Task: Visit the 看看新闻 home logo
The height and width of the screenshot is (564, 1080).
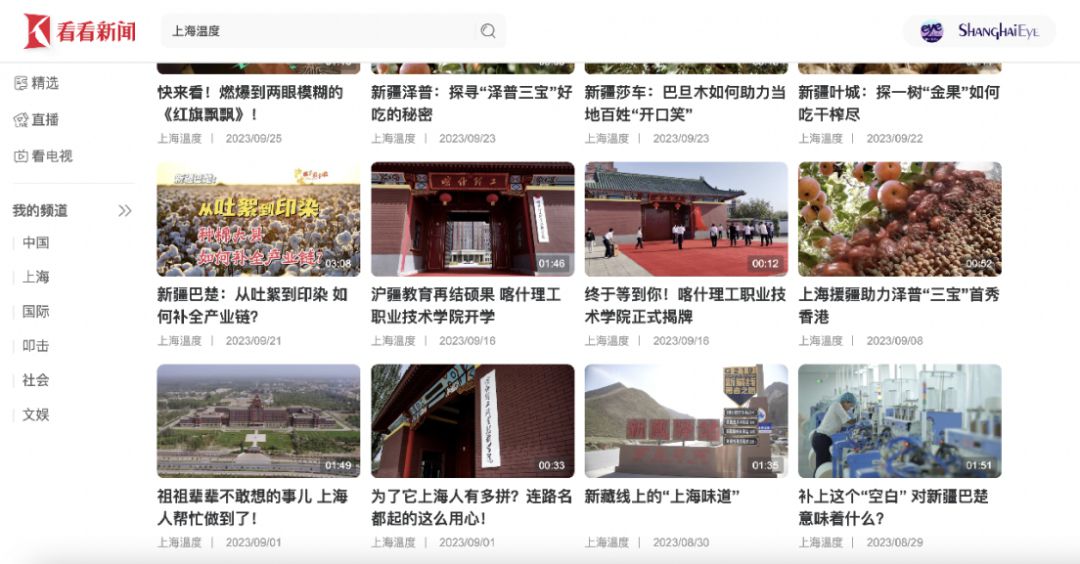Action: pyautogui.click(x=80, y=31)
